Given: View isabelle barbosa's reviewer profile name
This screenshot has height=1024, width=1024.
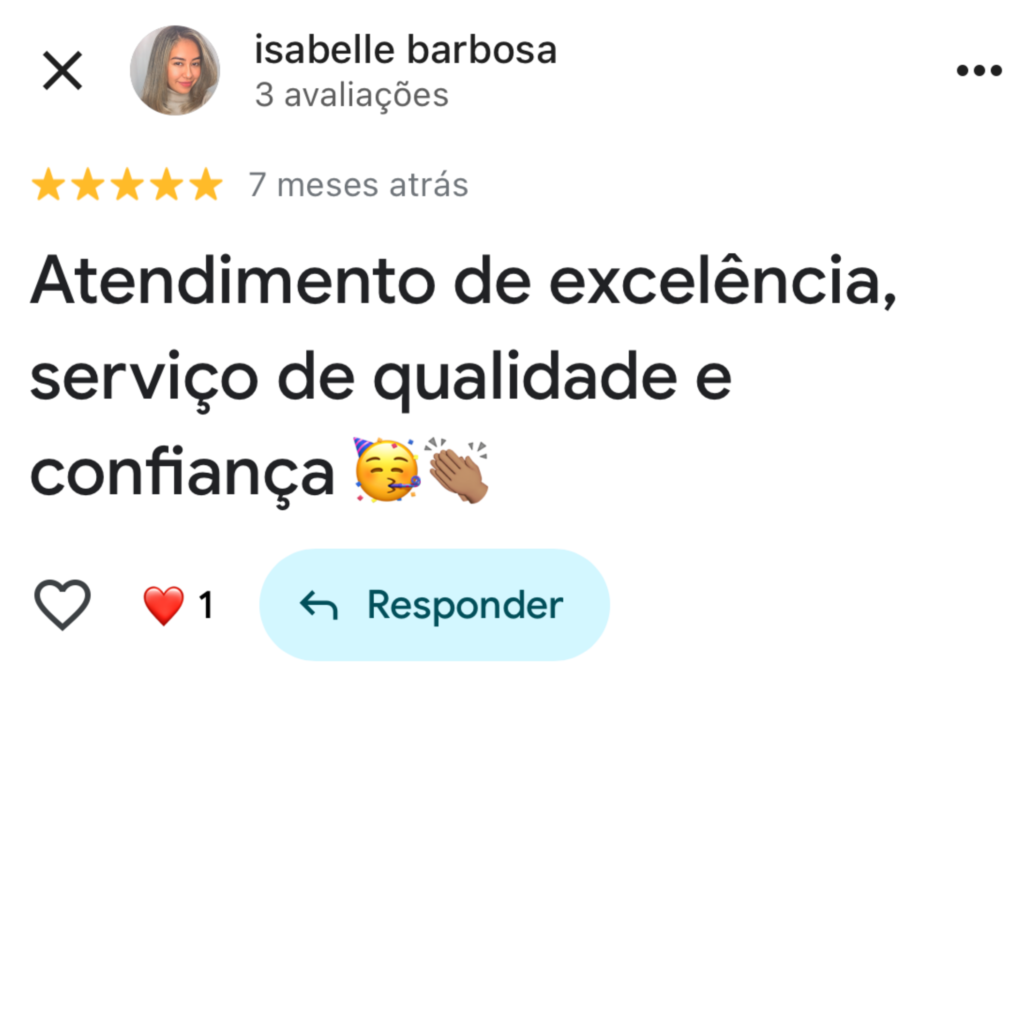Looking at the screenshot, I should pos(405,49).
